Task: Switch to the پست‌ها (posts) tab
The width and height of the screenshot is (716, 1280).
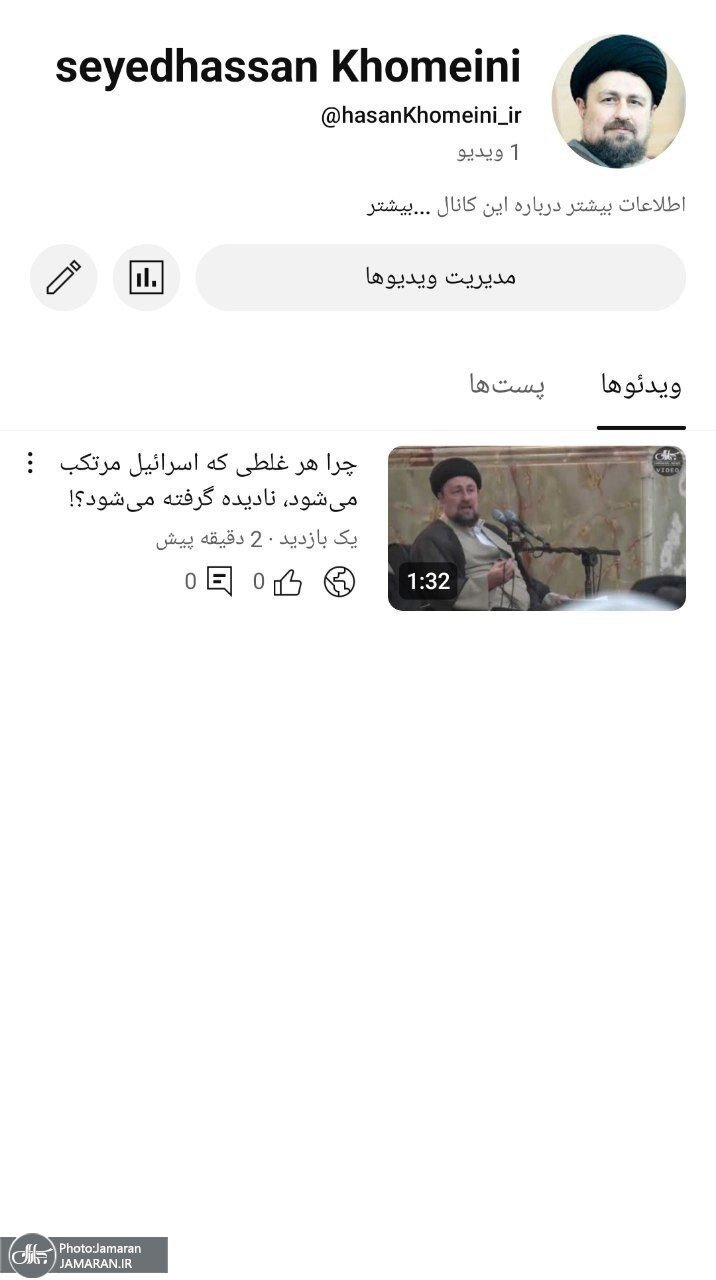Action: tap(507, 385)
